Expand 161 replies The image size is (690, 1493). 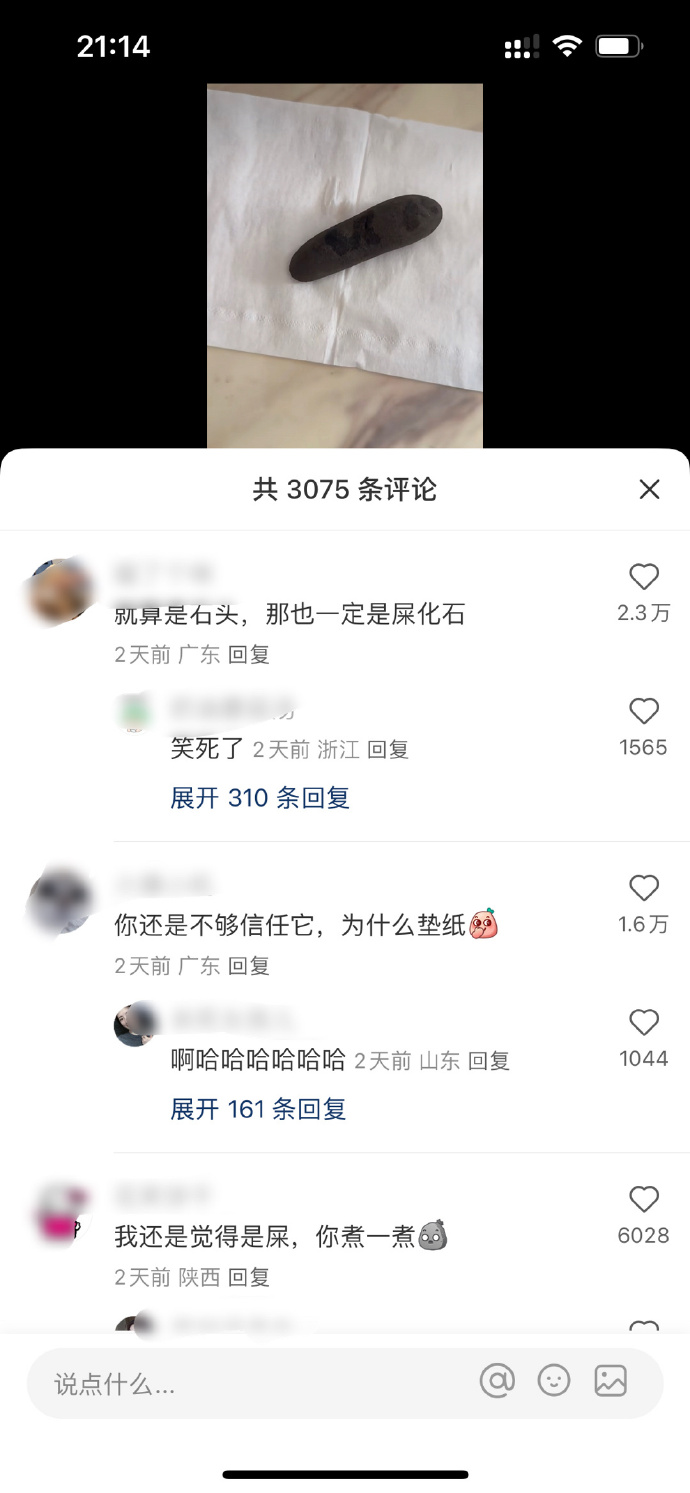point(258,1109)
